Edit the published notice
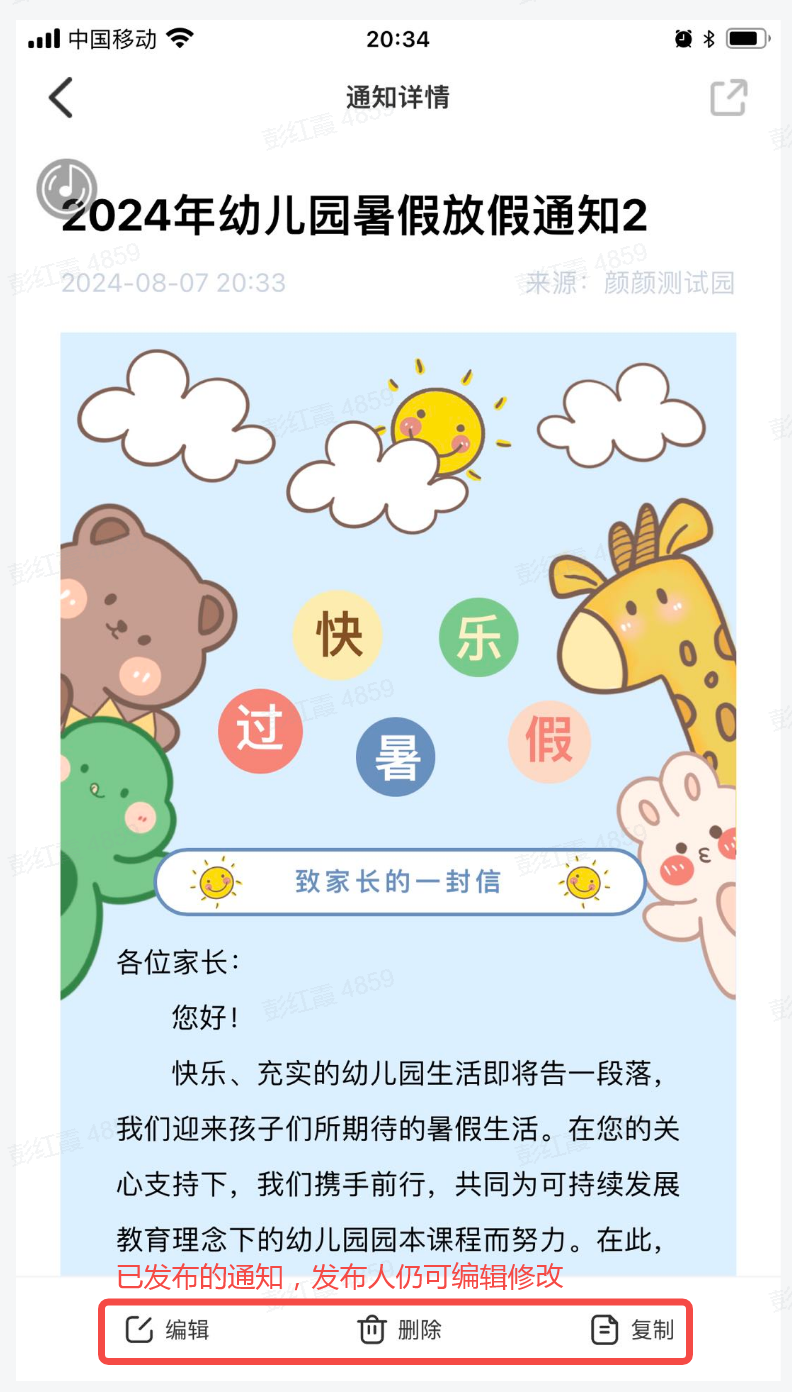The image size is (792, 1392). coord(168,1330)
